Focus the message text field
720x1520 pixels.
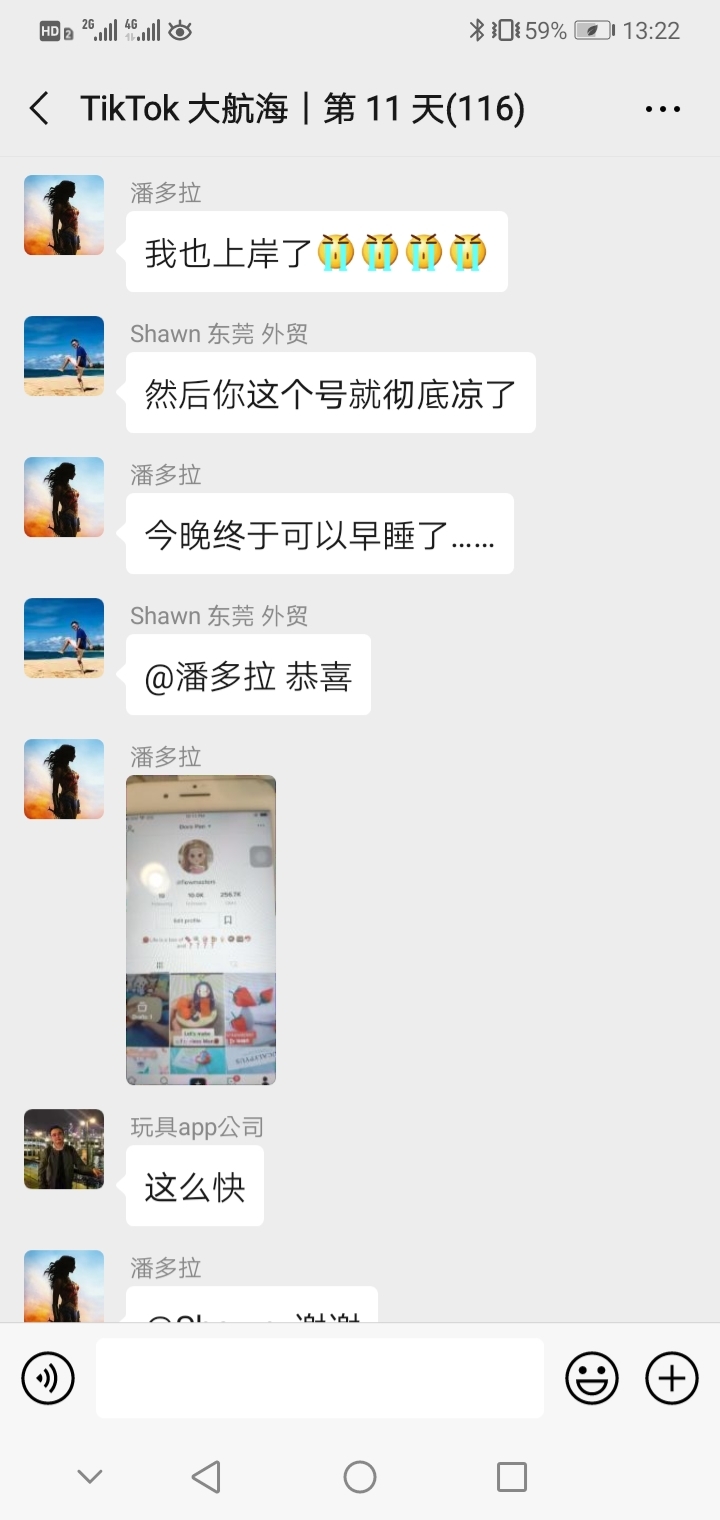(320, 1378)
